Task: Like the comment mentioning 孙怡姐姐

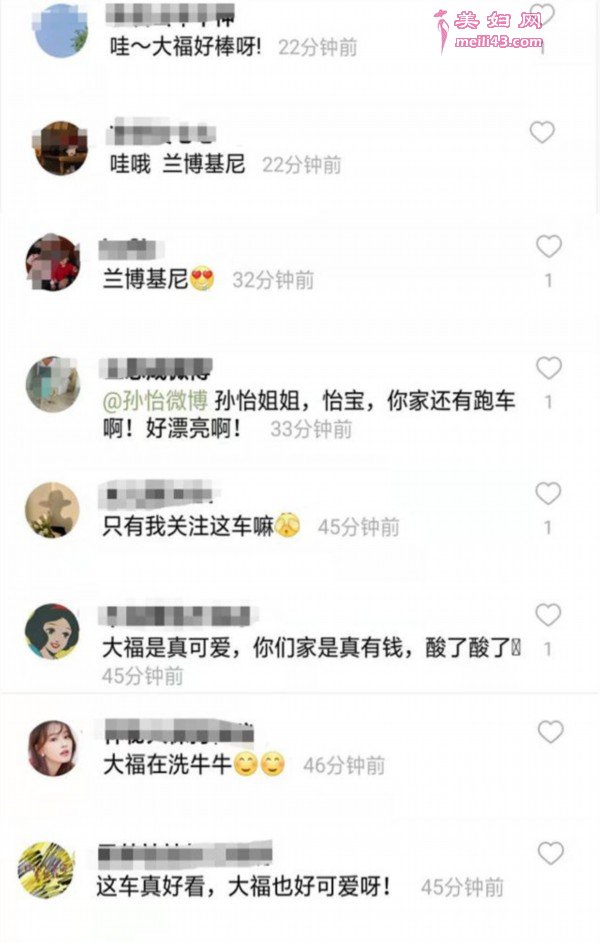Action: click(x=548, y=369)
